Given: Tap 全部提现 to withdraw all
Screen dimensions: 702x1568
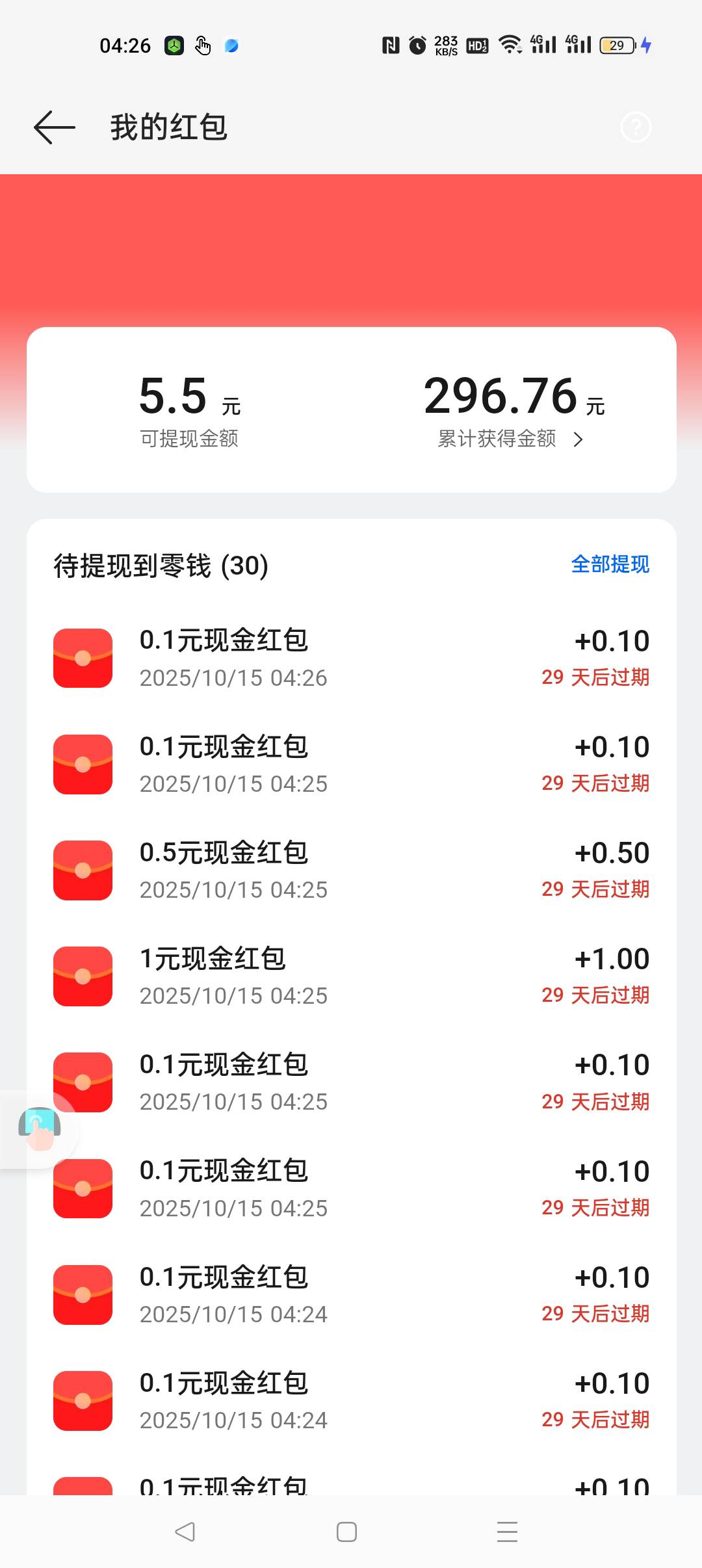Looking at the screenshot, I should pyautogui.click(x=610, y=564).
